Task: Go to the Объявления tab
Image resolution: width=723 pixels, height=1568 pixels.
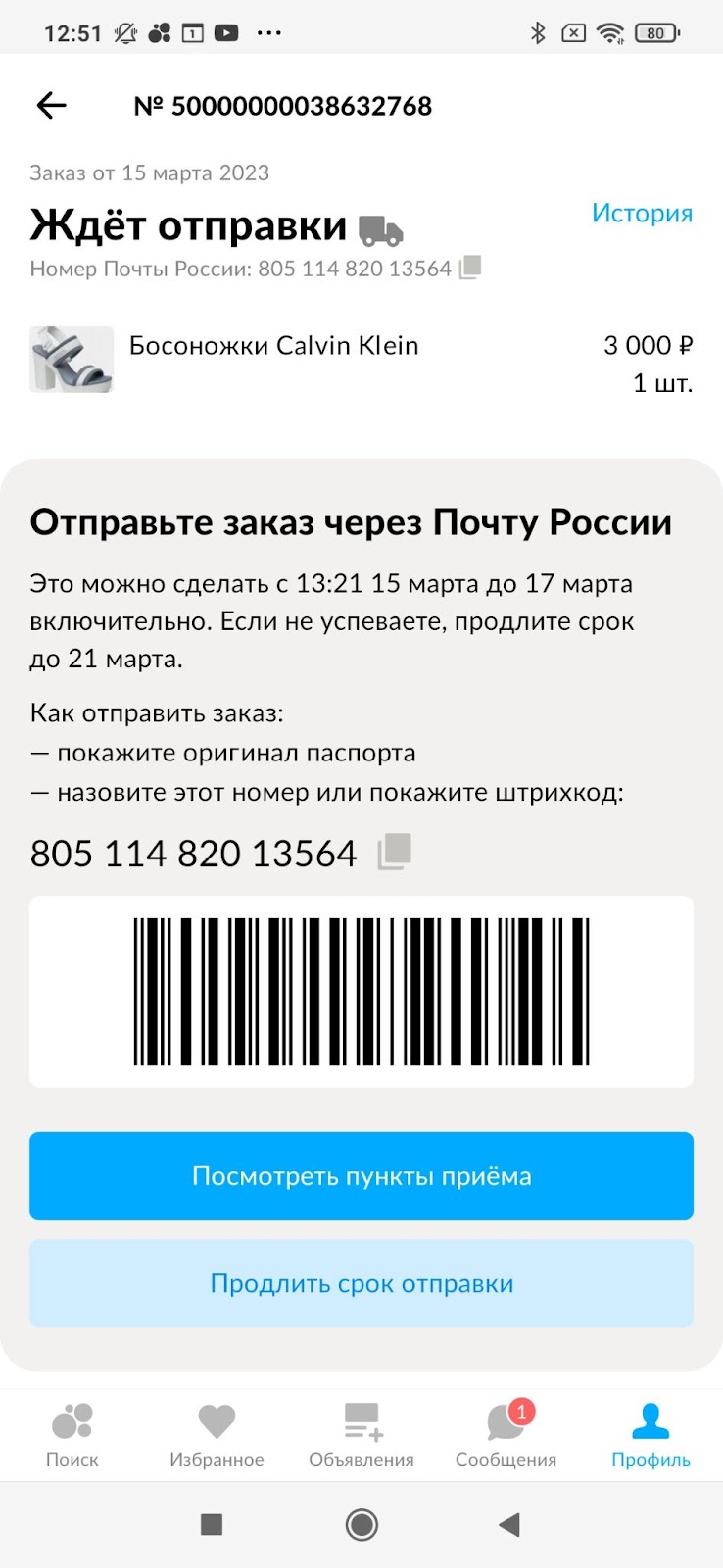Action: click(361, 1434)
